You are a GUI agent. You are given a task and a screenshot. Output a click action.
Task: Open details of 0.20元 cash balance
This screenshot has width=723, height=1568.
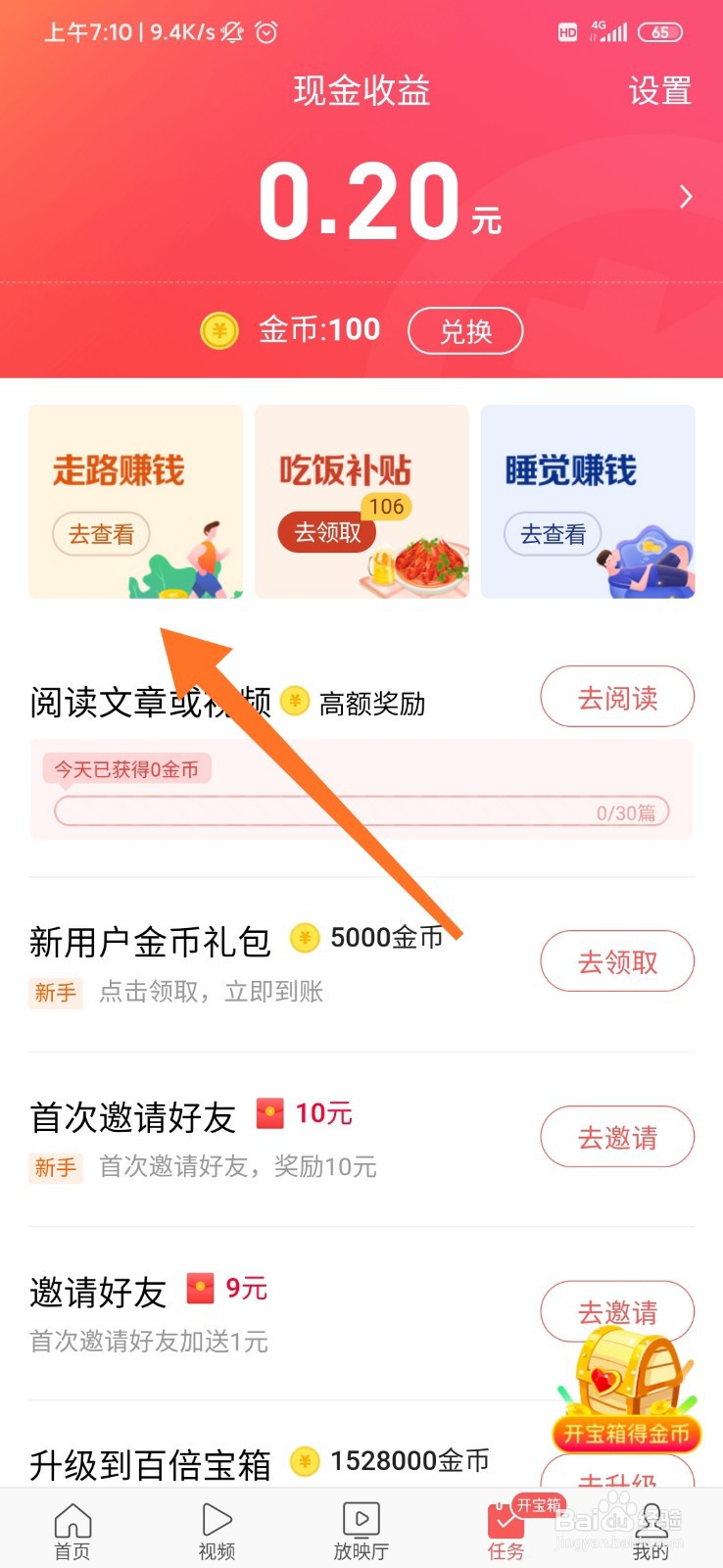coord(361,201)
